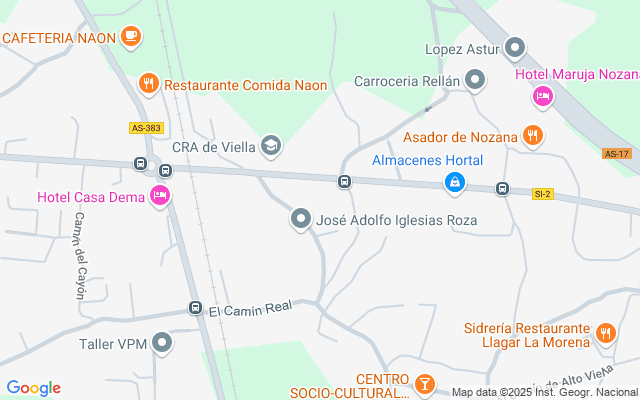Tap the bus stop on El Camín Real
The width and height of the screenshot is (640, 400).
(196, 307)
